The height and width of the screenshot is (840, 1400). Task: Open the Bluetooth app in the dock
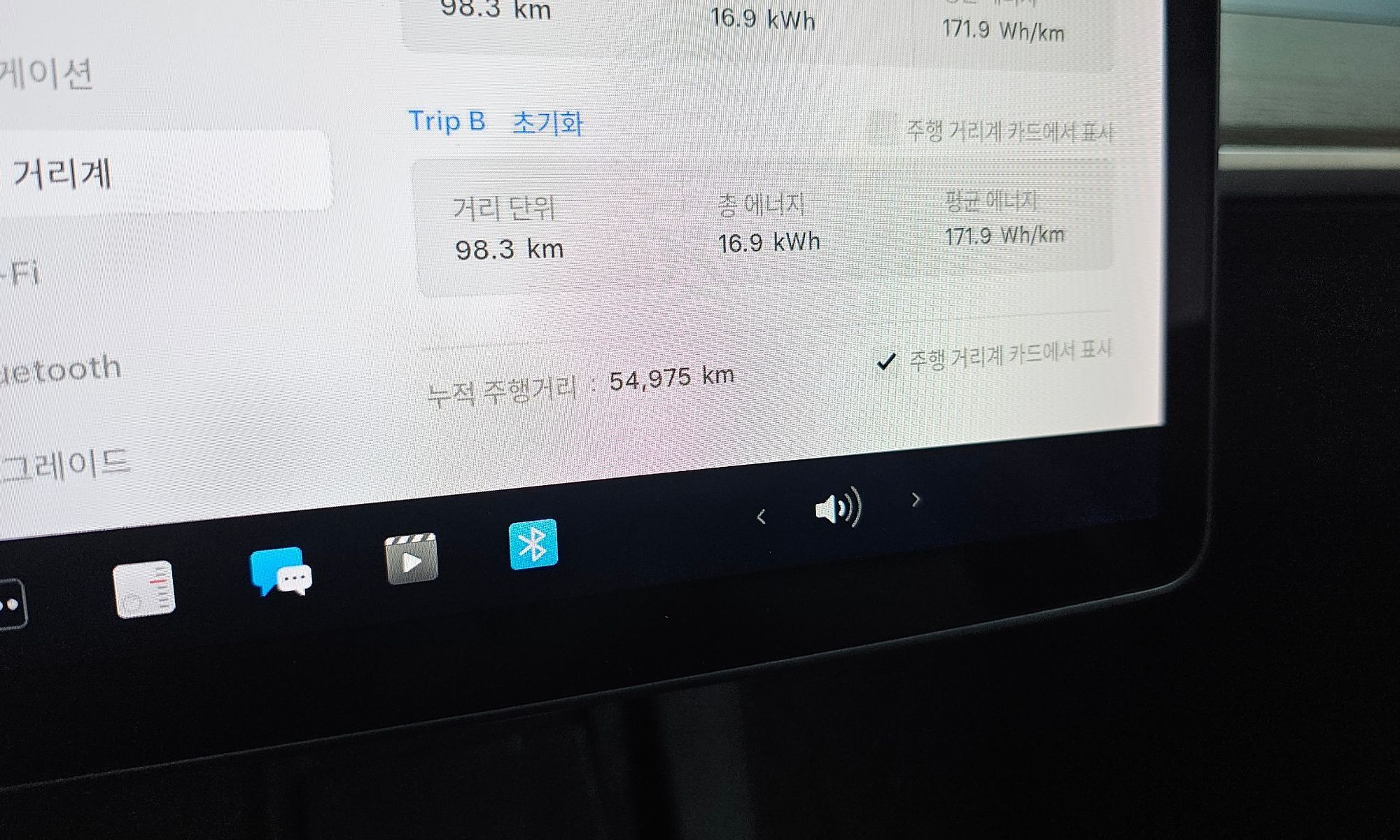[x=533, y=544]
